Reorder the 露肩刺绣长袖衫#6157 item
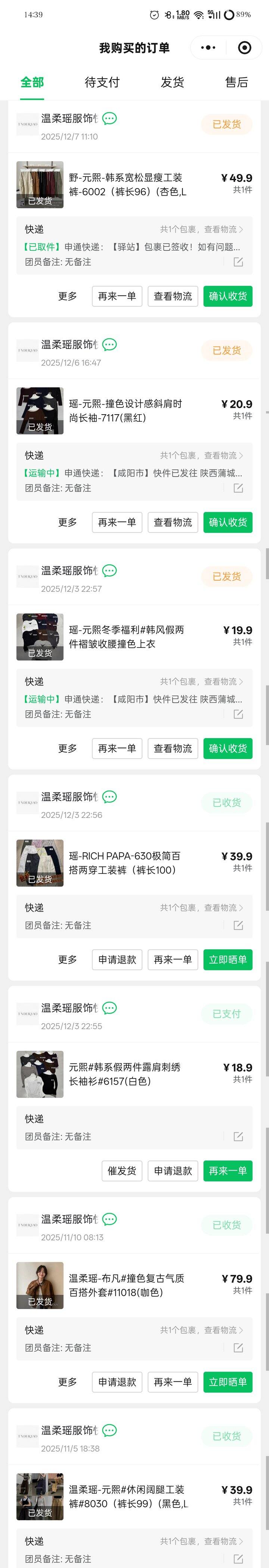 (228, 1171)
